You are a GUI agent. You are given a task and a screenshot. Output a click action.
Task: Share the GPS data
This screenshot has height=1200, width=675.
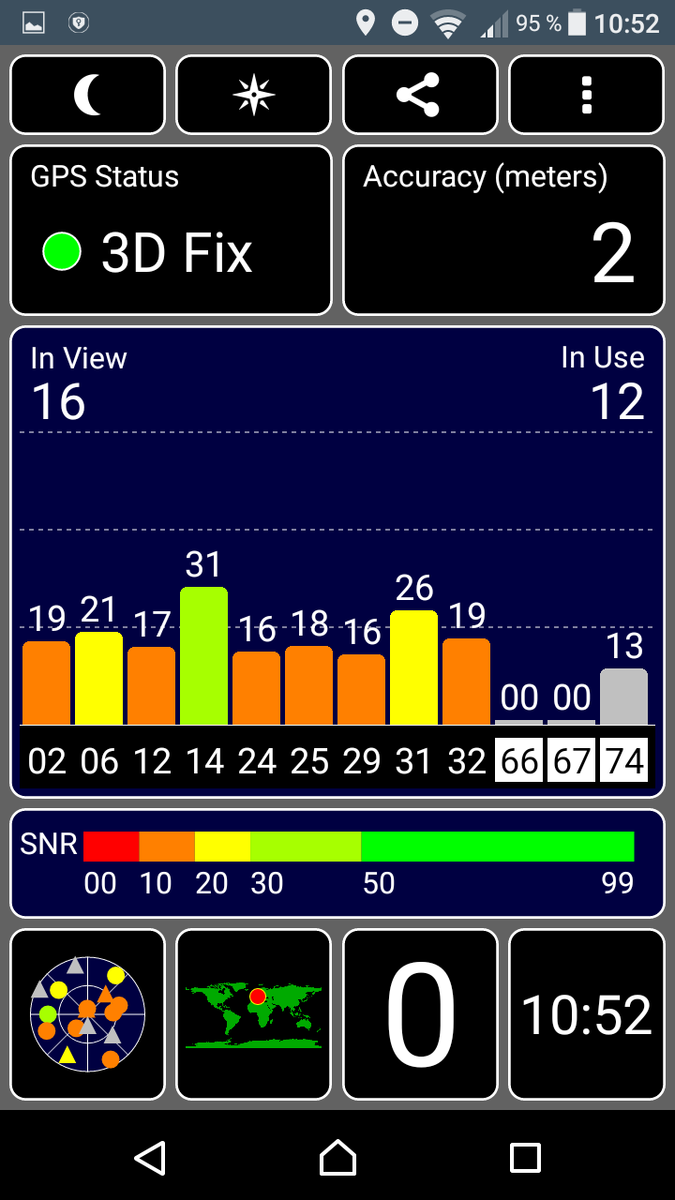[x=420, y=95]
